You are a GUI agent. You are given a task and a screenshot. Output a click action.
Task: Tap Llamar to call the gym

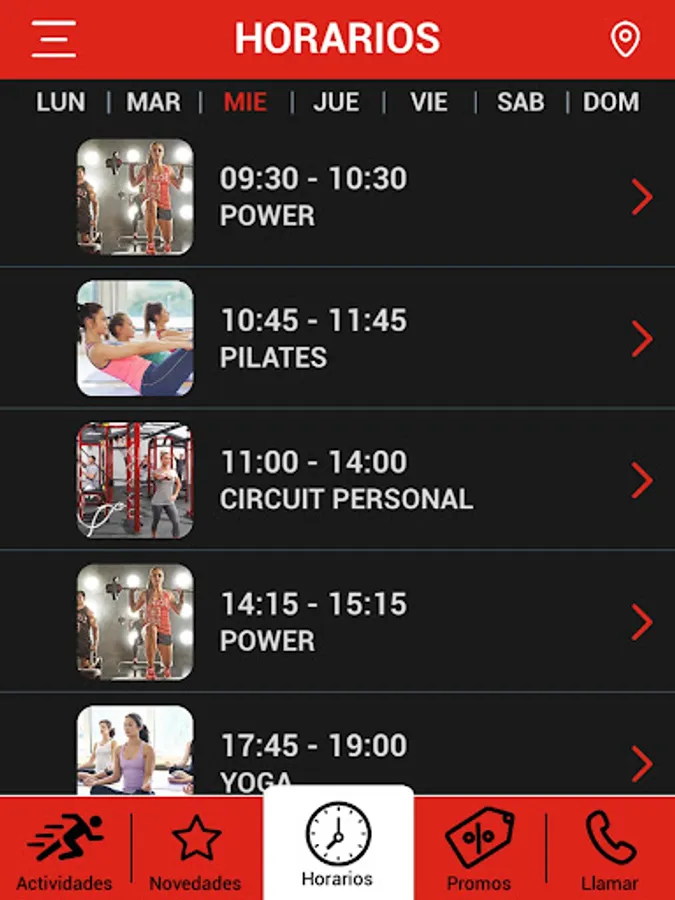(x=610, y=850)
